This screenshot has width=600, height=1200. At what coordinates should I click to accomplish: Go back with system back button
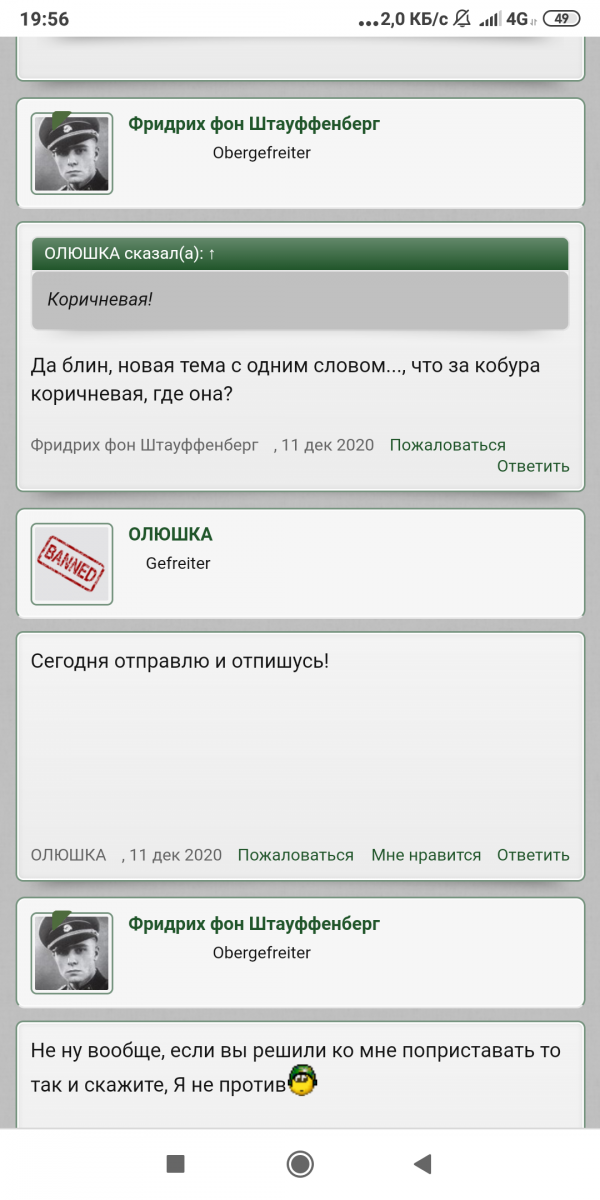pyautogui.click(x=422, y=1163)
